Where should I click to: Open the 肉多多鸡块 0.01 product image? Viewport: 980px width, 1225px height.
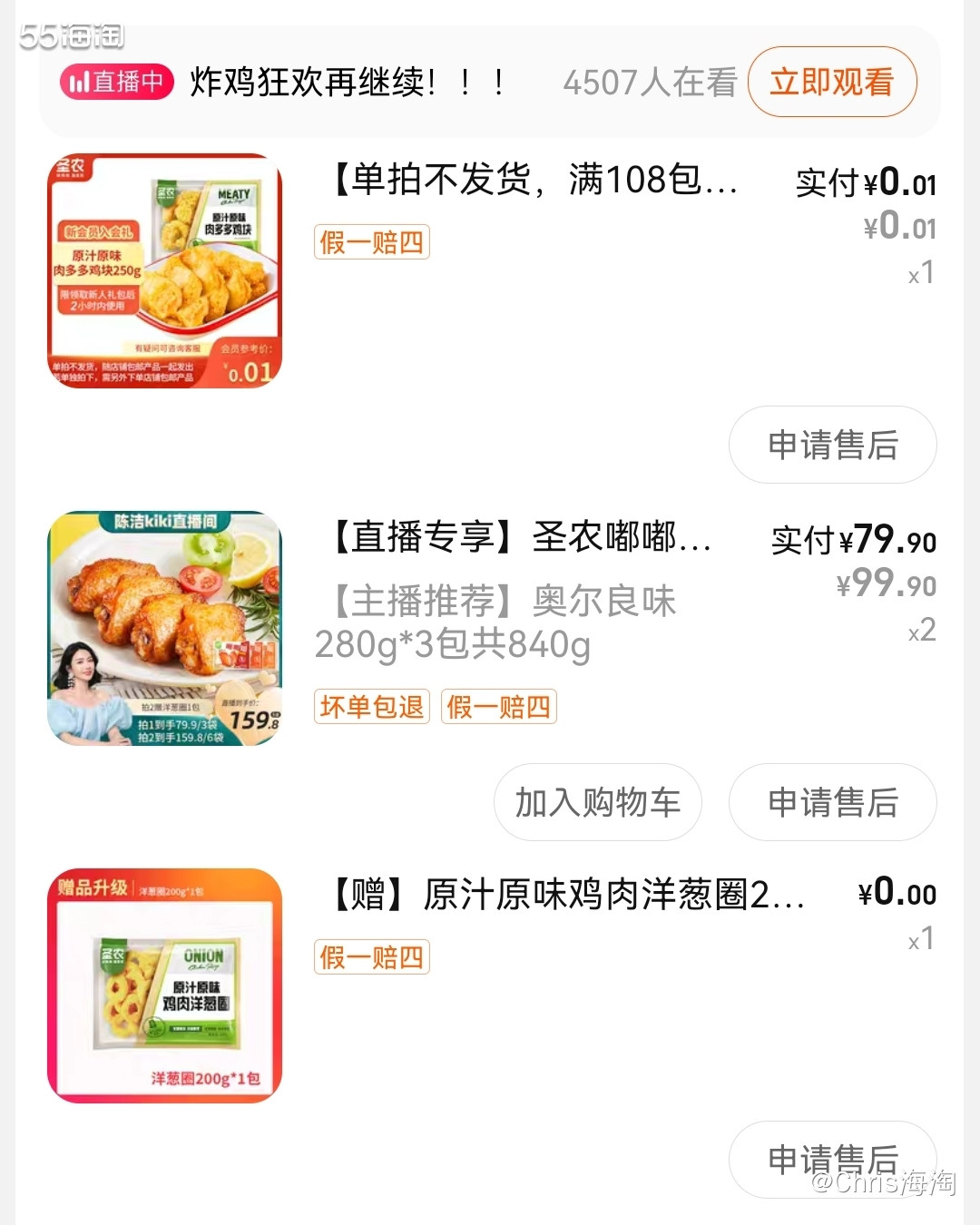tap(164, 270)
